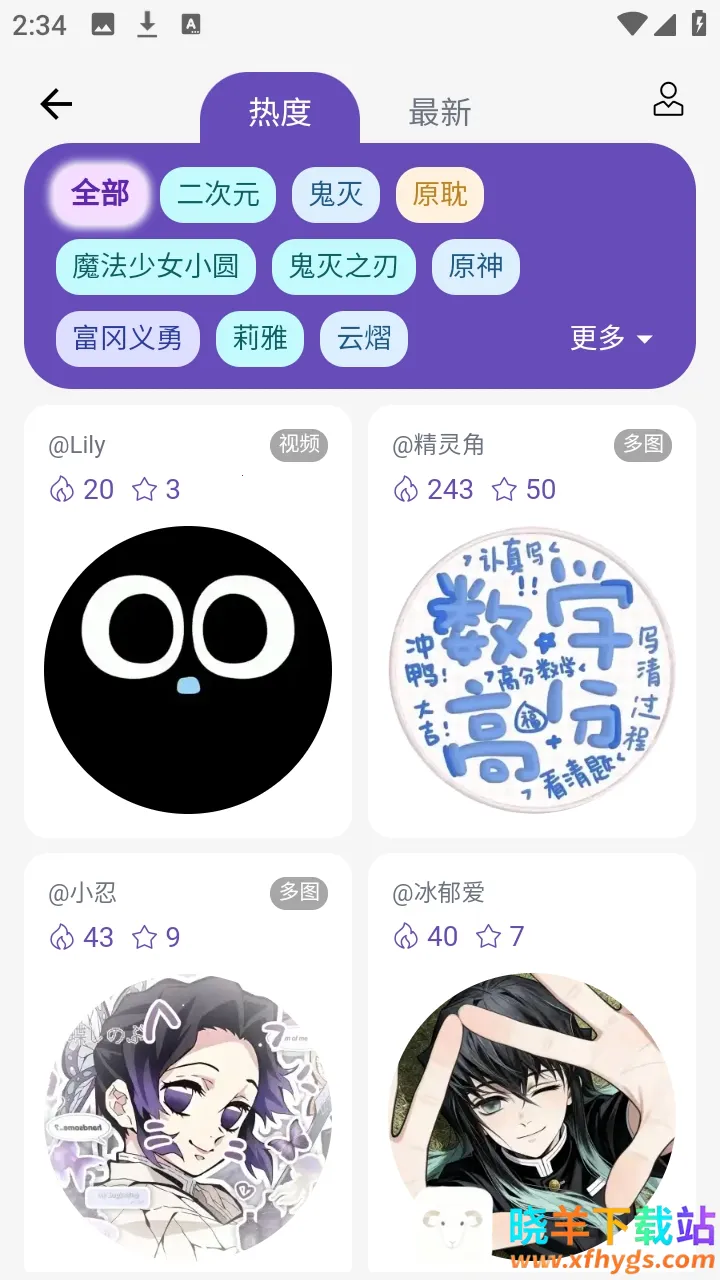The height and width of the screenshot is (1280, 720).
Task: Select the 热度 tab
Action: tap(280, 112)
